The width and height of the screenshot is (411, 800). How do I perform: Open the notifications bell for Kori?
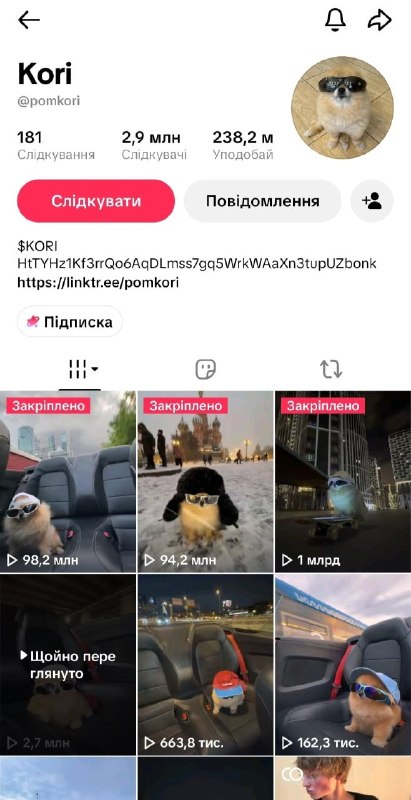coord(335,20)
